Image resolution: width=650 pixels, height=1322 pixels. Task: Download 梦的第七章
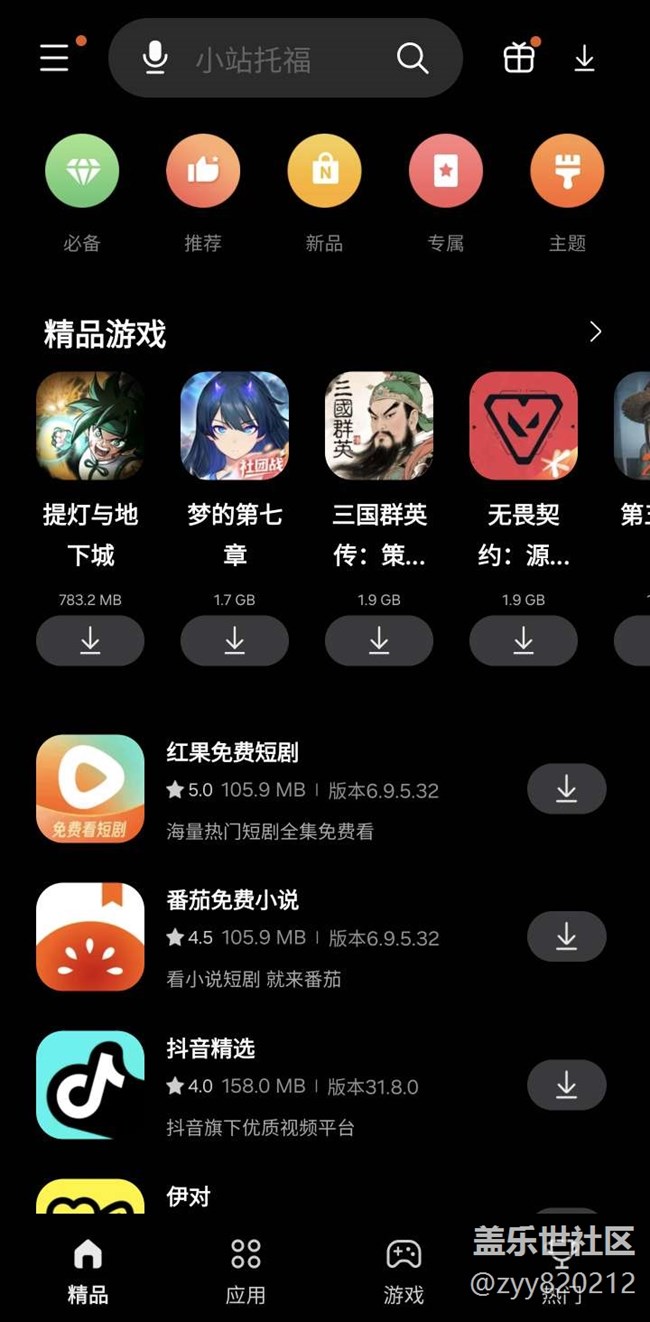pyautogui.click(x=234, y=641)
